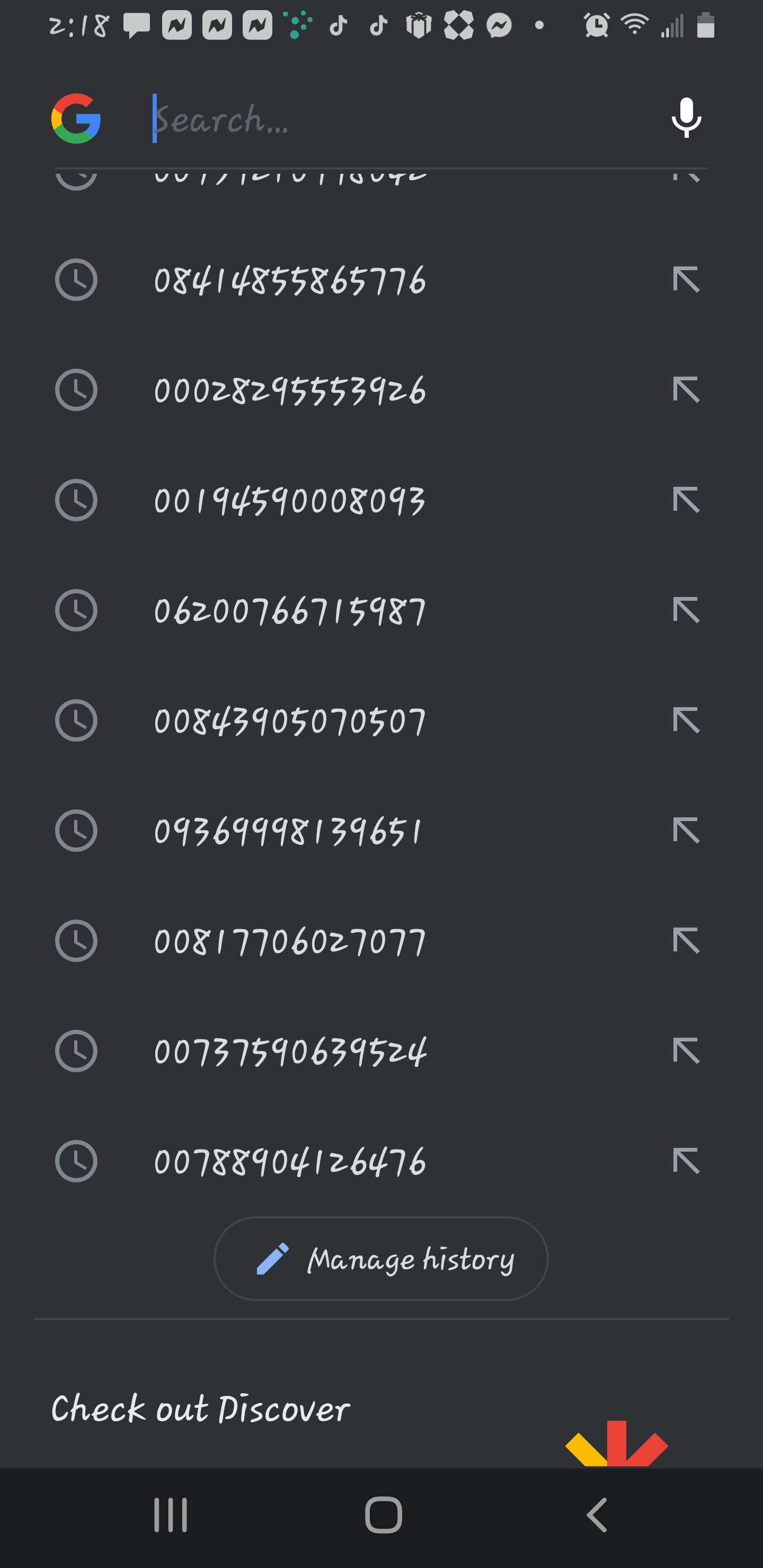Open recent search 0841485586 5776
763x1568 pixels.
[381, 281]
